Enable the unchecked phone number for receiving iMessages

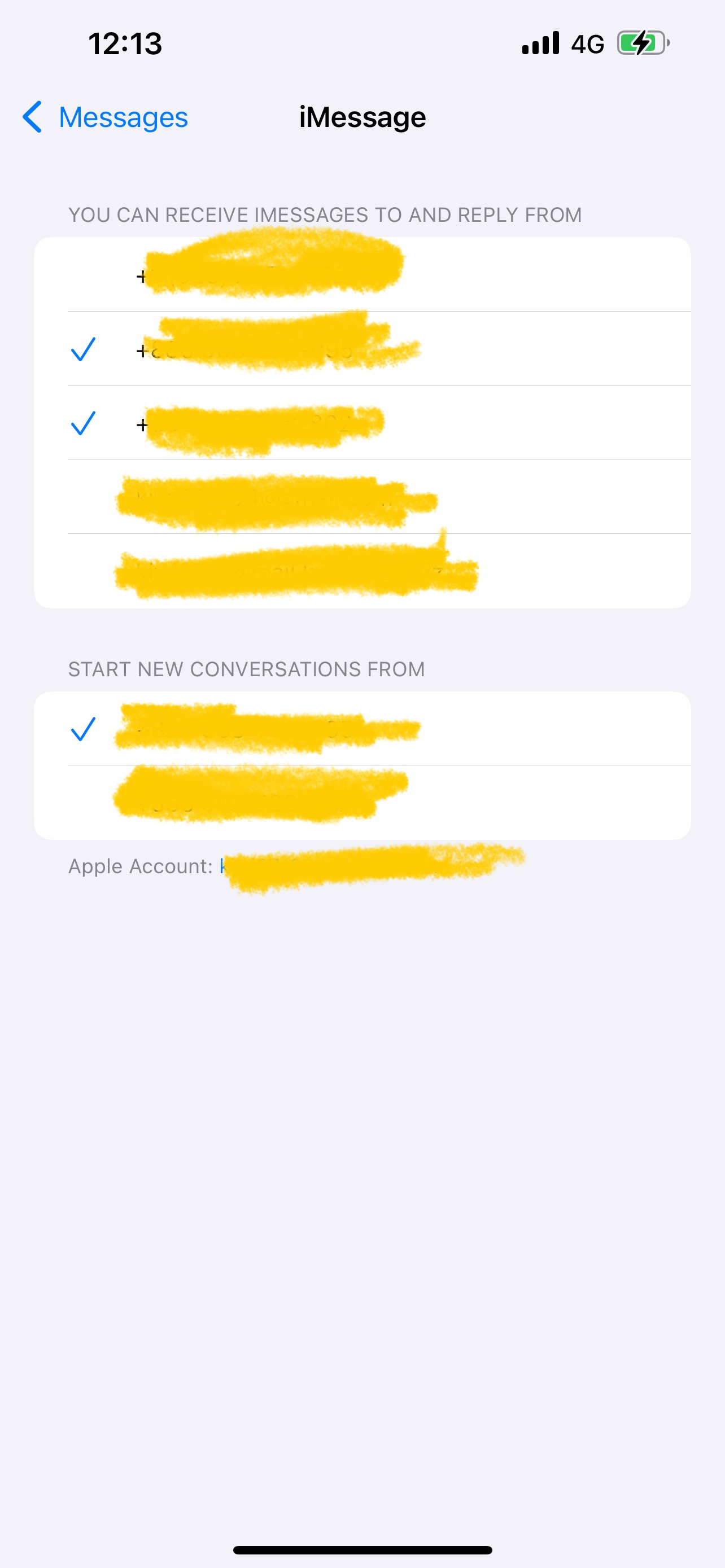[x=362, y=274]
